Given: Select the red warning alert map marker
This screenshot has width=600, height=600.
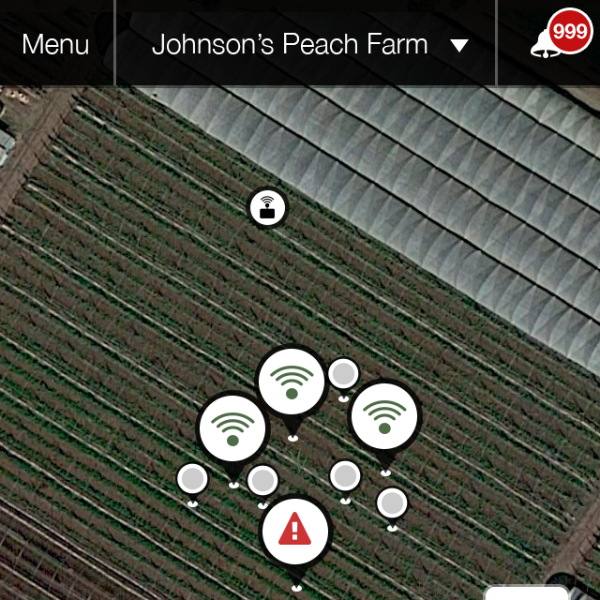Looking at the screenshot, I should point(295,531).
